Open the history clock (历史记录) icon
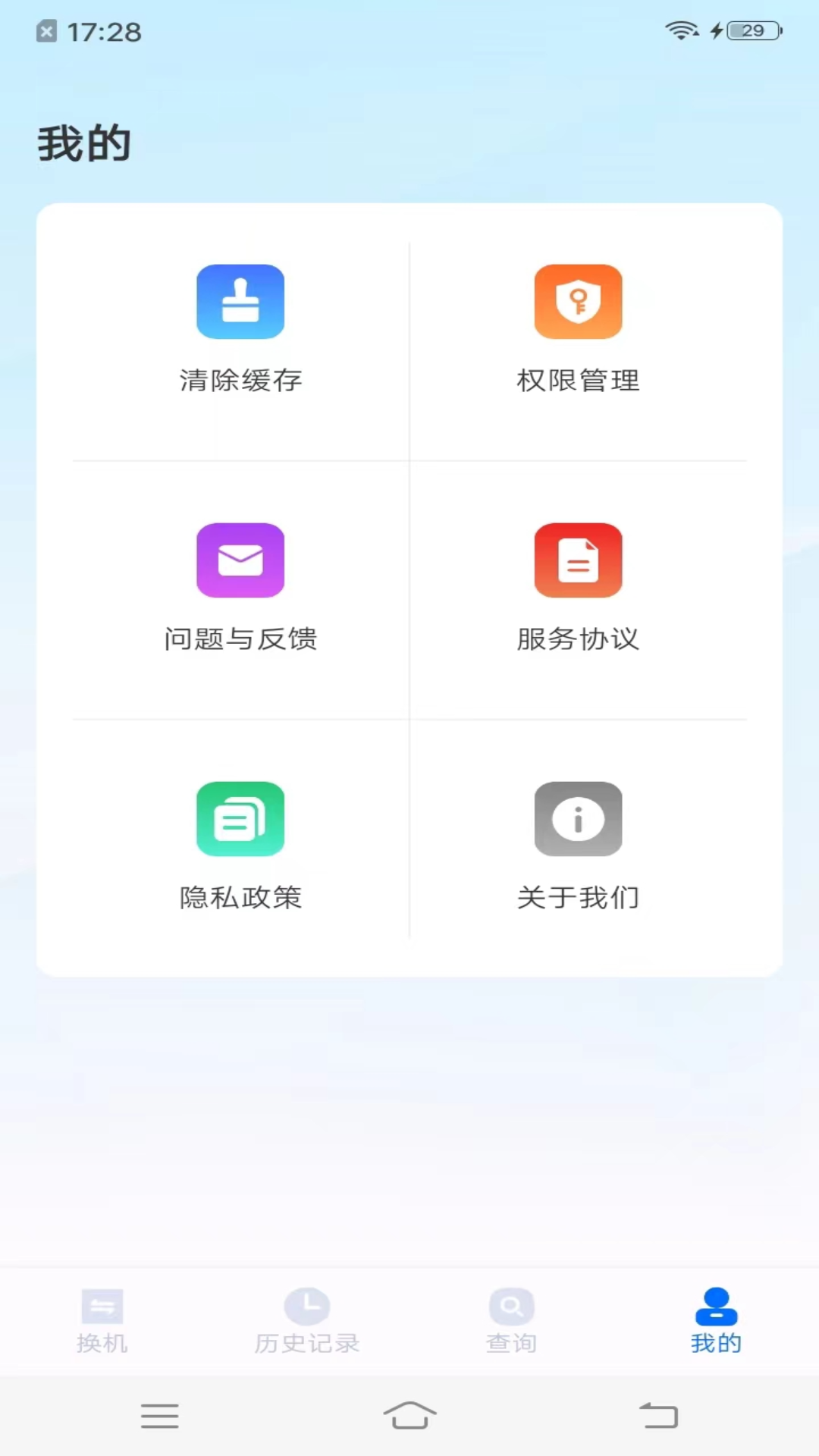Viewport: 819px width, 1456px height. coord(307,1305)
